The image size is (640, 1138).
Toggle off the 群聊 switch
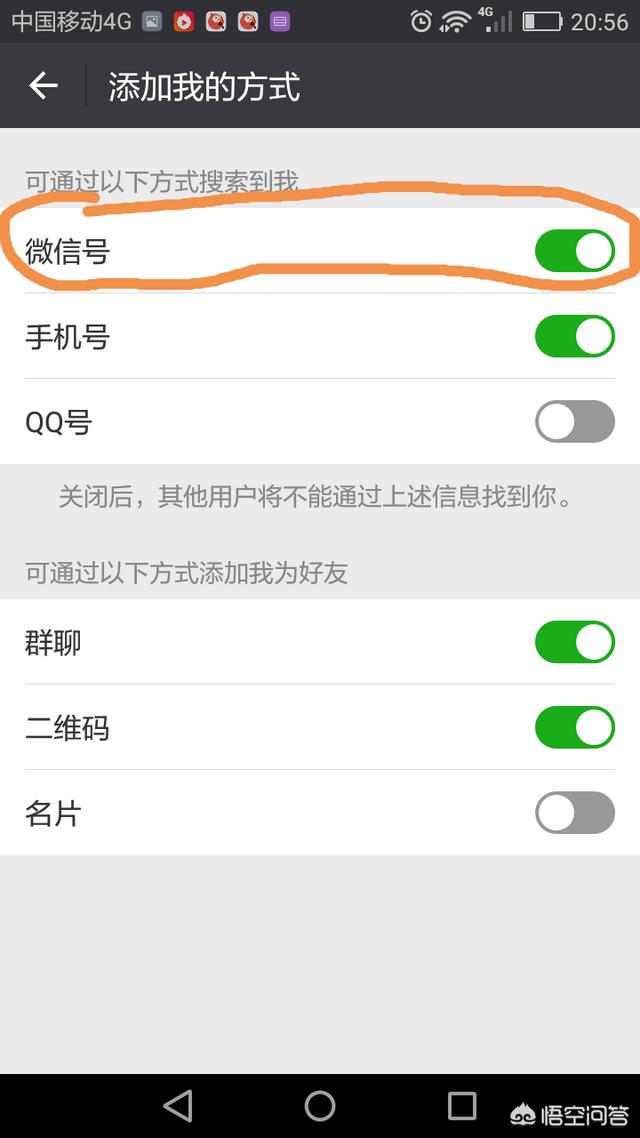pos(575,642)
